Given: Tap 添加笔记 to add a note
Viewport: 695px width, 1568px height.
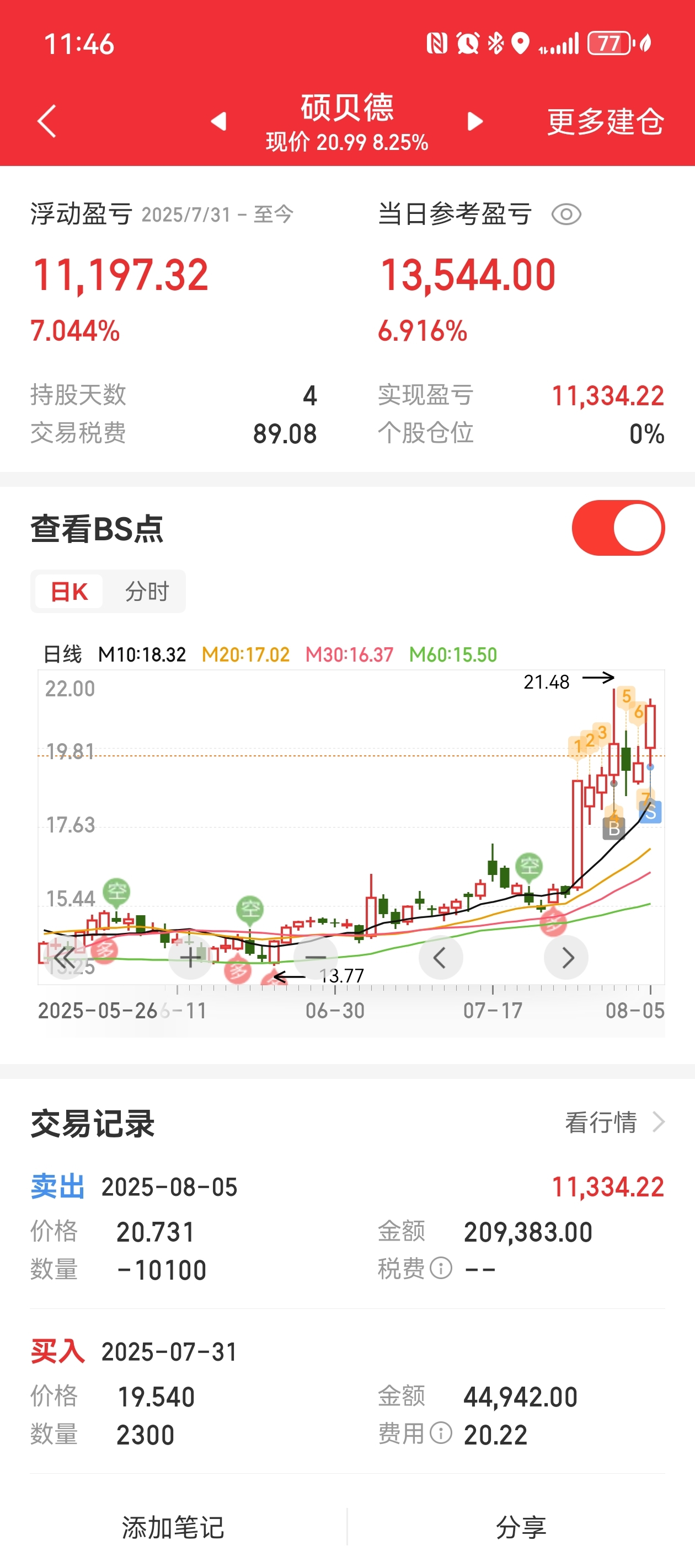Looking at the screenshot, I should 174,1527.
